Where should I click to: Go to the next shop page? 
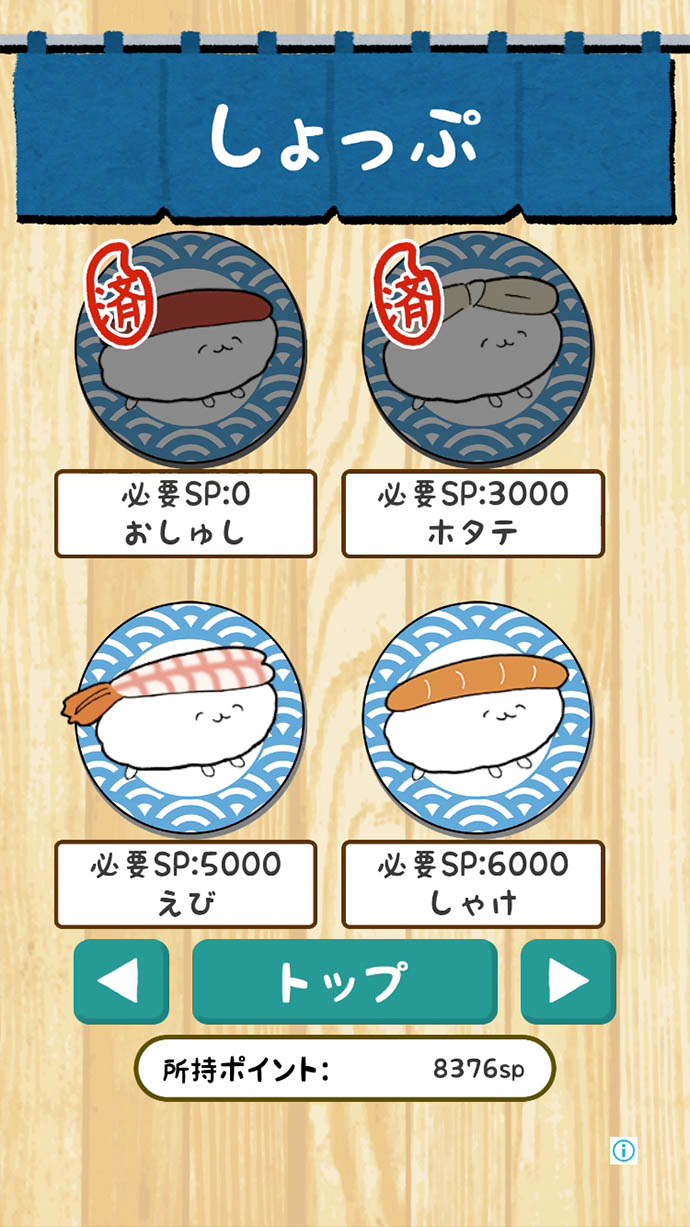pyautogui.click(x=567, y=981)
